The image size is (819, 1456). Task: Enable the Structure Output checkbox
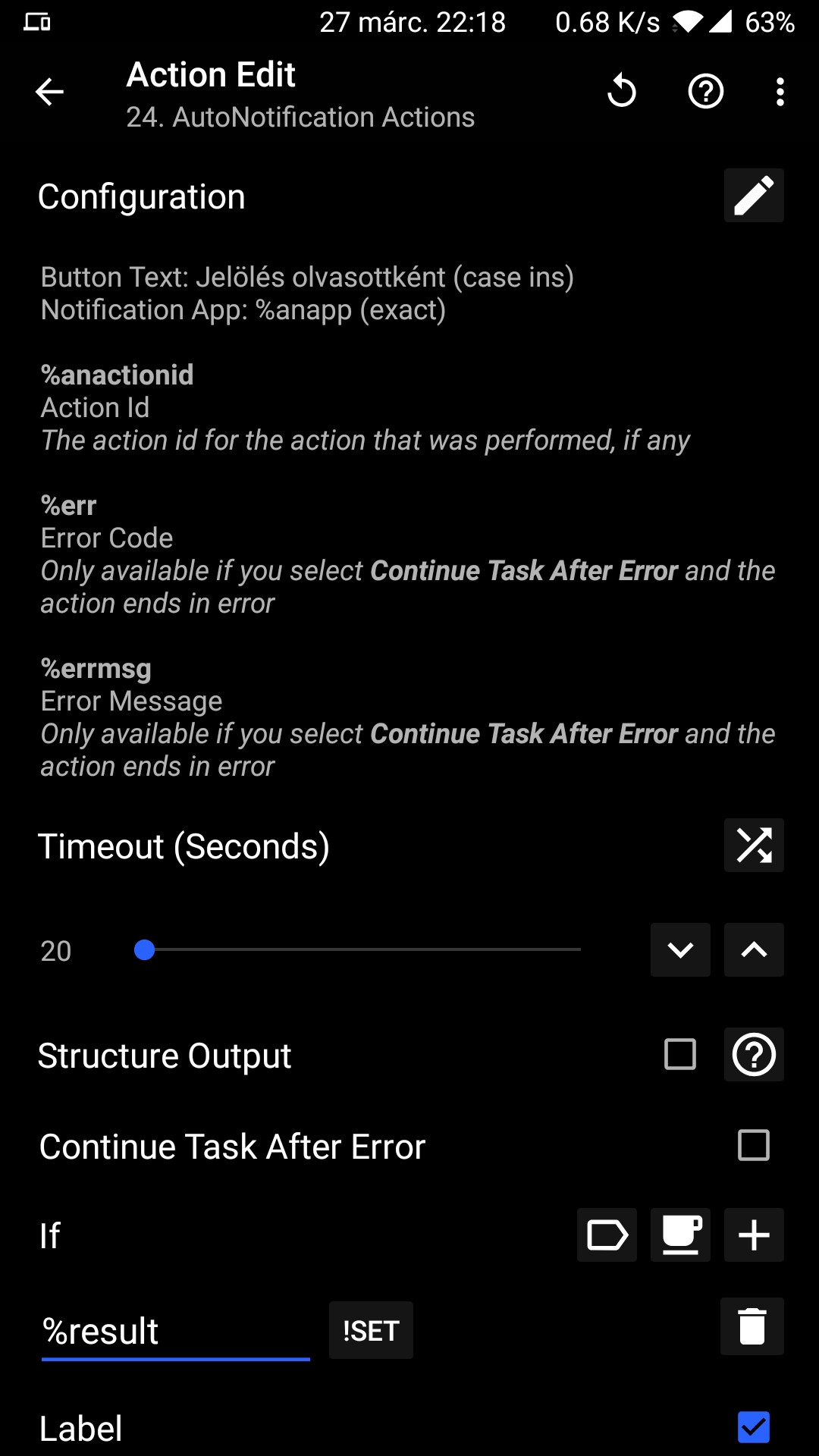(x=680, y=1054)
